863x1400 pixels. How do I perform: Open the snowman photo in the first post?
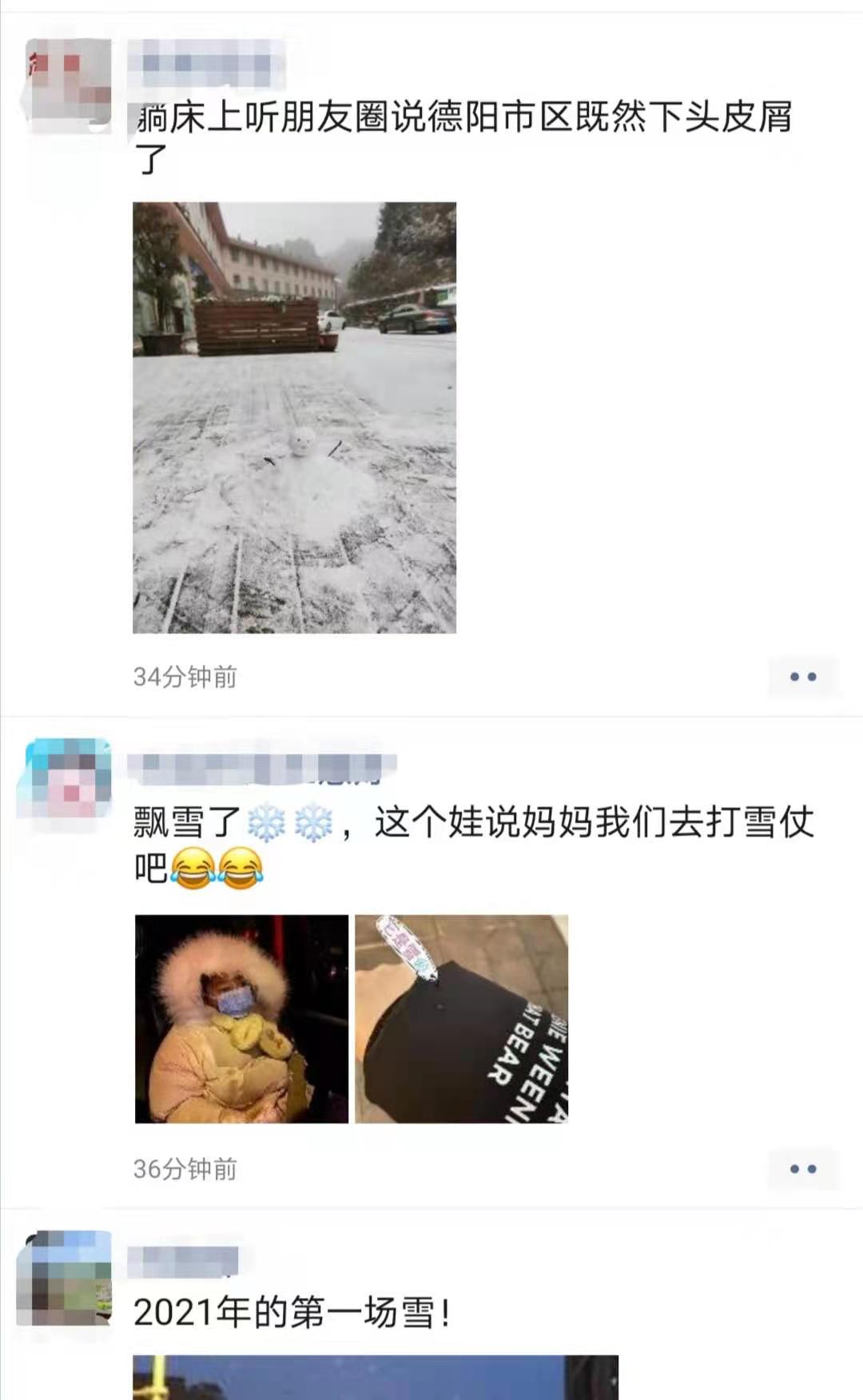pos(294,417)
